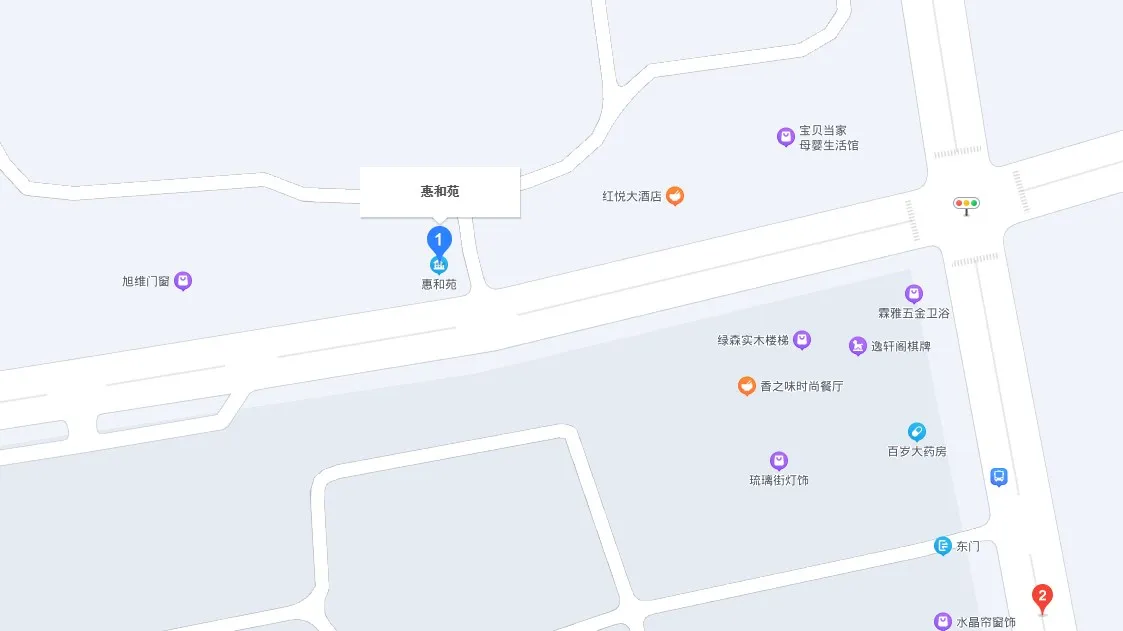This screenshot has width=1123, height=631.
Task: Select the 香之味时尚餐厅 restaurant marker
Action: point(746,386)
